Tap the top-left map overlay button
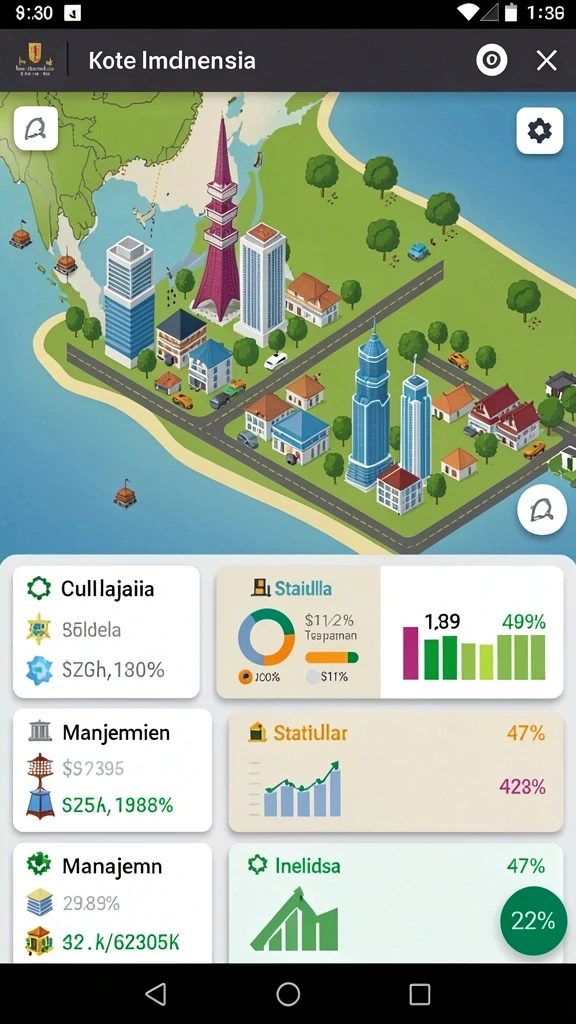Image resolution: width=576 pixels, height=1024 pixels. tap(36, 129)
